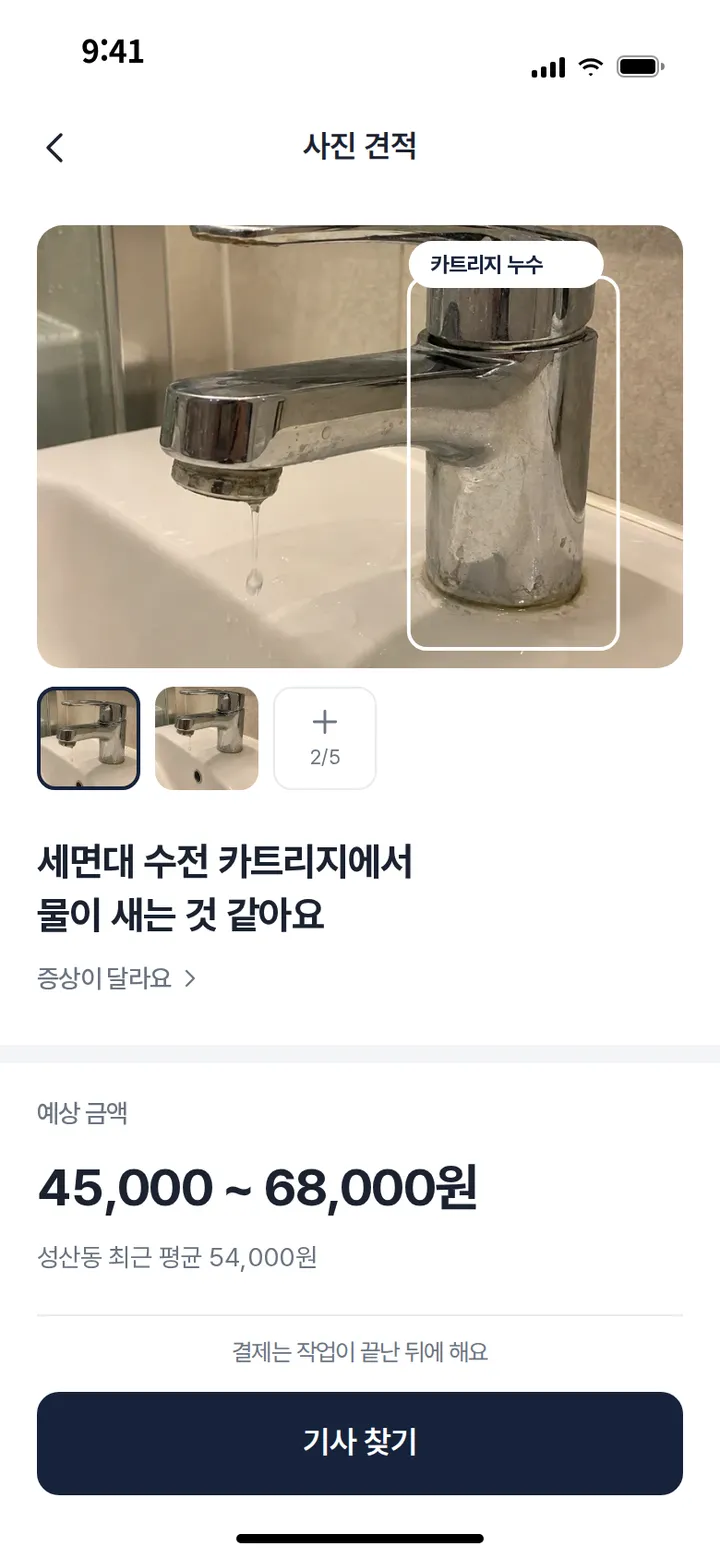Viewport: 720px width, 1558px height.
Task: Select the second faucet photo thumbnail
Action: point(207,738)
